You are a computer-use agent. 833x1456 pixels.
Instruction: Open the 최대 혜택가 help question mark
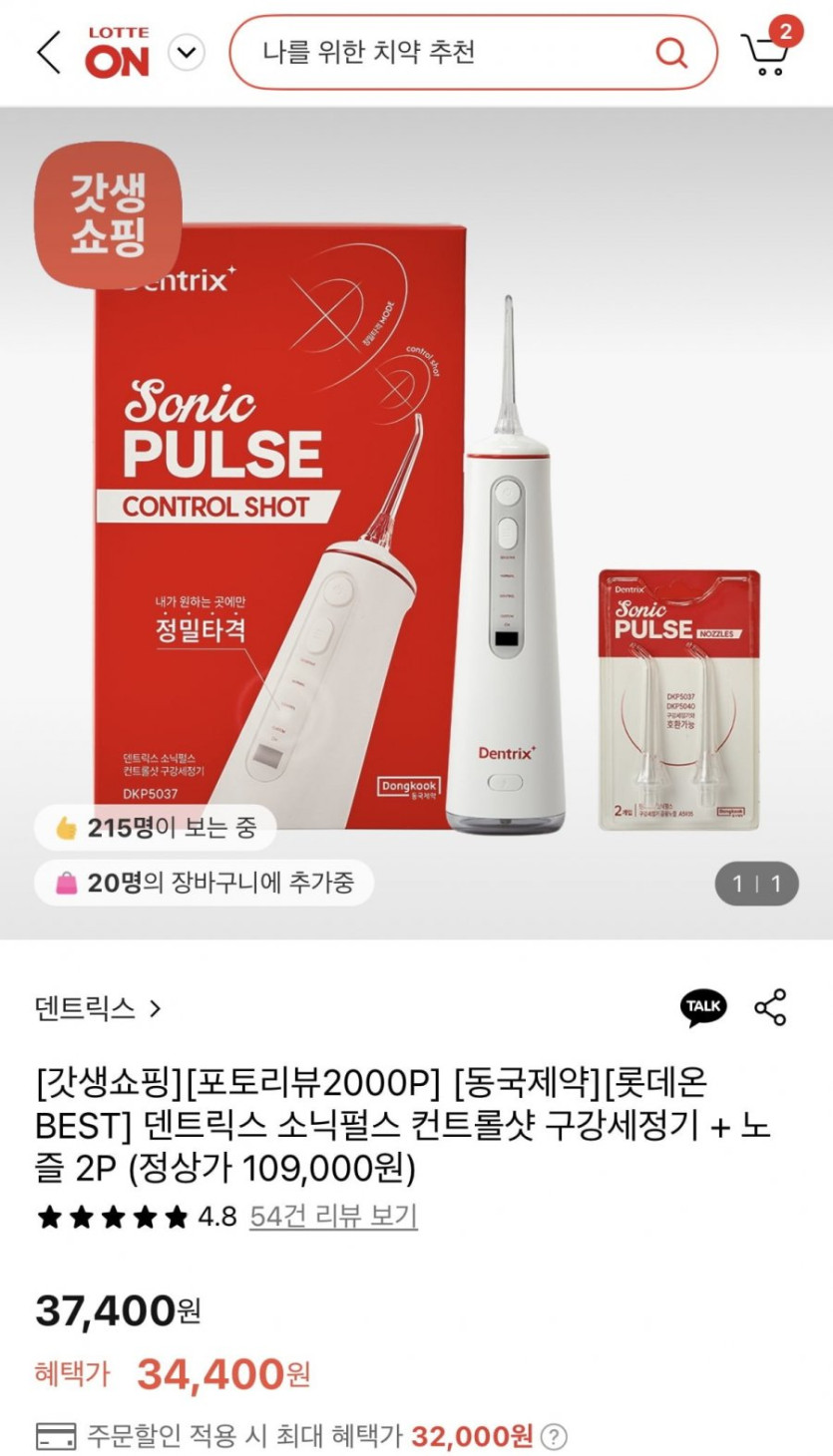pos(554,1437)
